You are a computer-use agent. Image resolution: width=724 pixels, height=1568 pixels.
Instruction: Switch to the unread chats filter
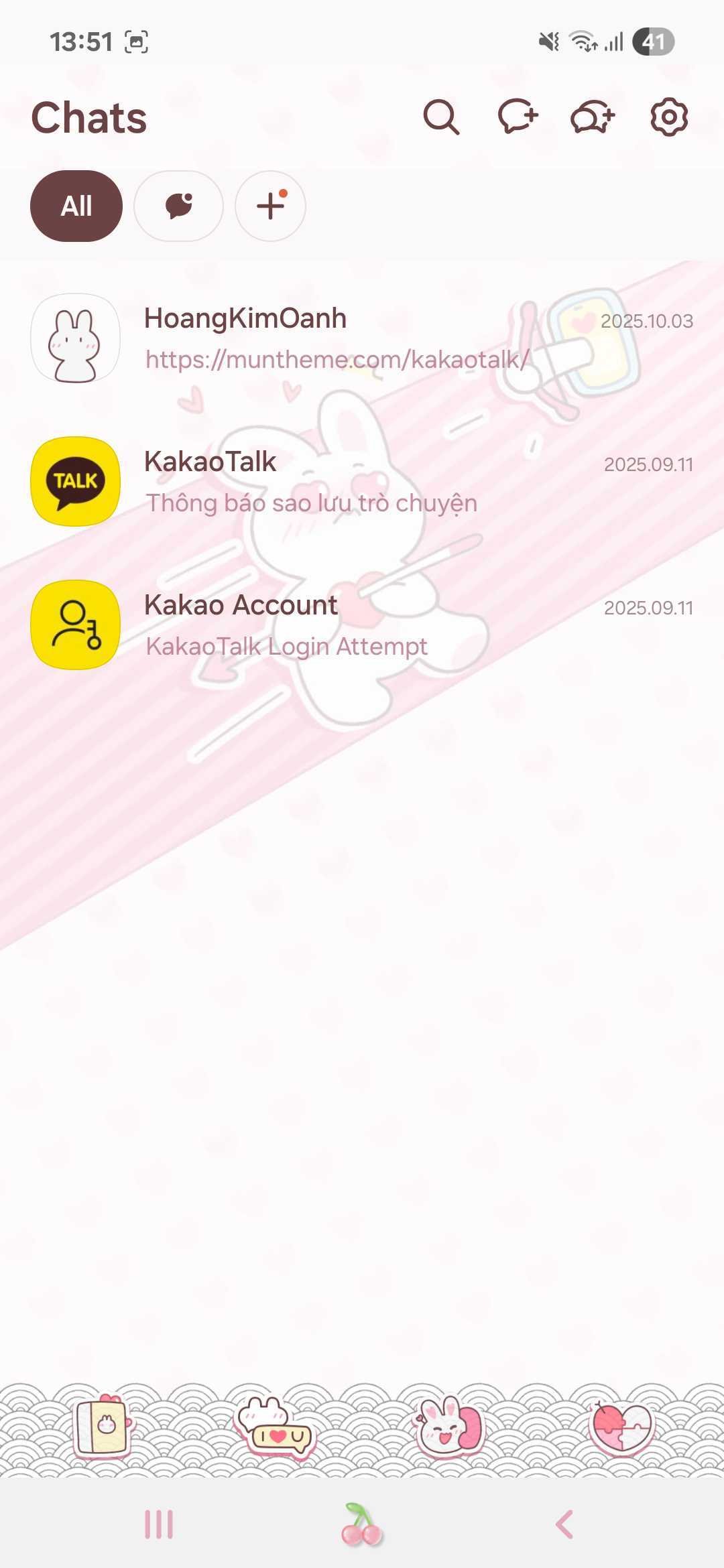click(178, 206)
